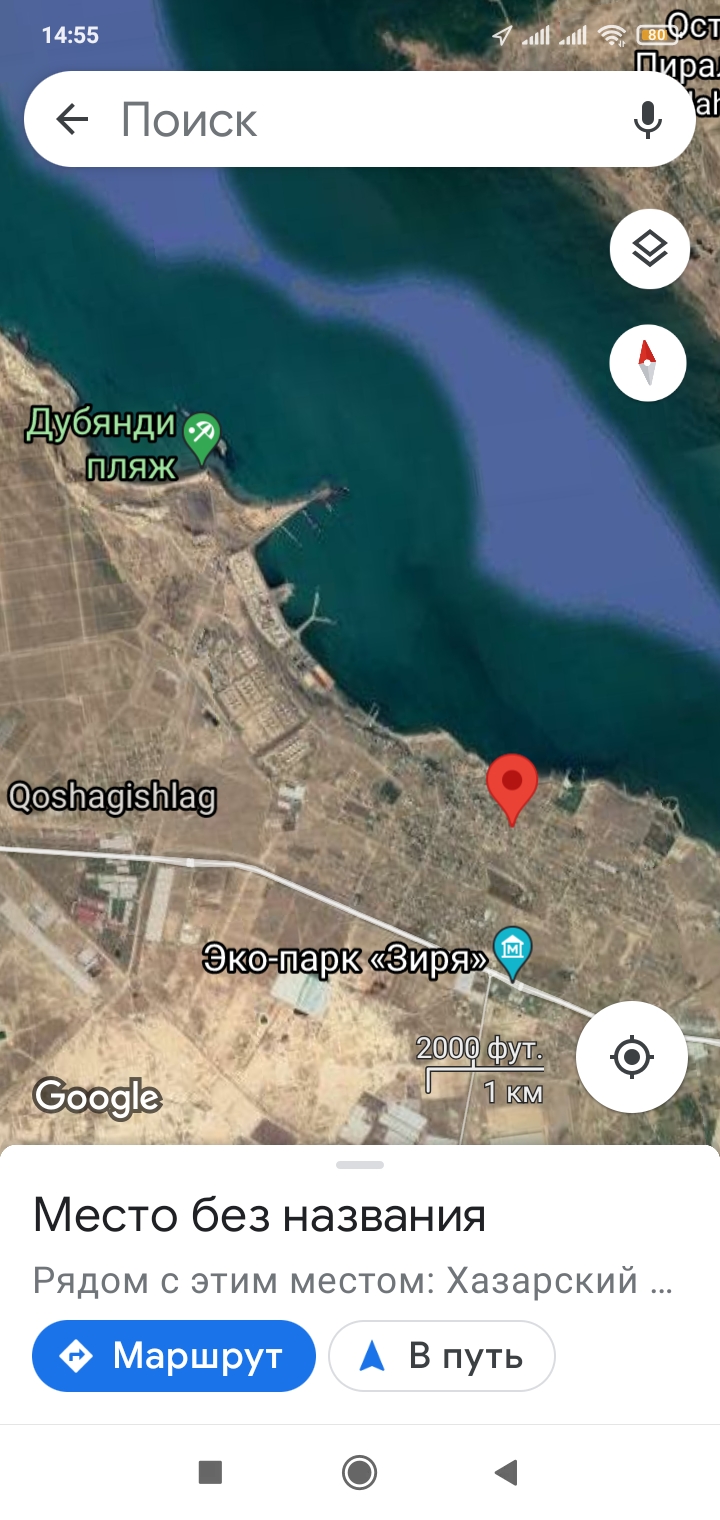Open recent apps with the square button

click(210, 1472)
